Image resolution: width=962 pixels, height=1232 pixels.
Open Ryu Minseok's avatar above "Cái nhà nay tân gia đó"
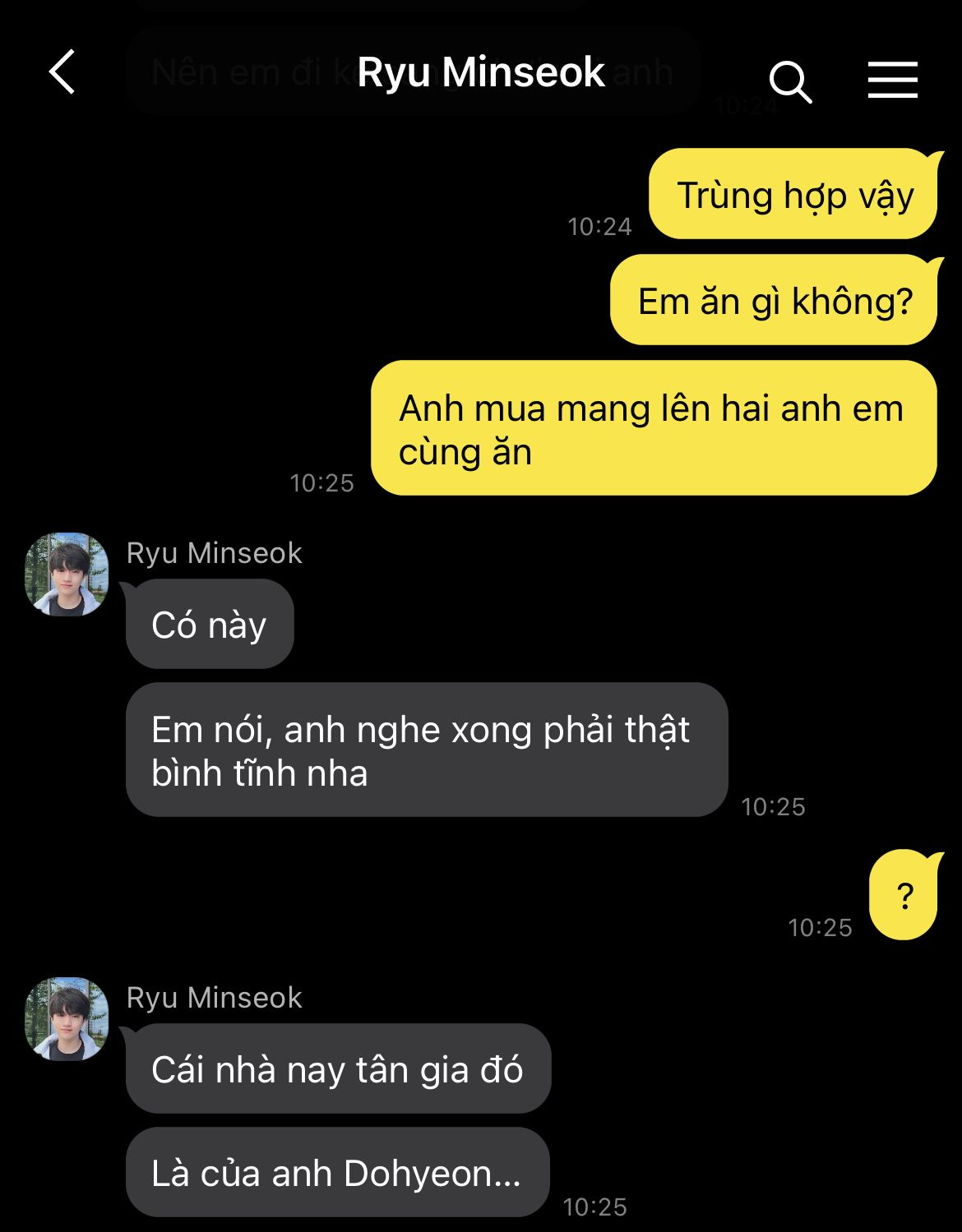[x=67, y=1018]
